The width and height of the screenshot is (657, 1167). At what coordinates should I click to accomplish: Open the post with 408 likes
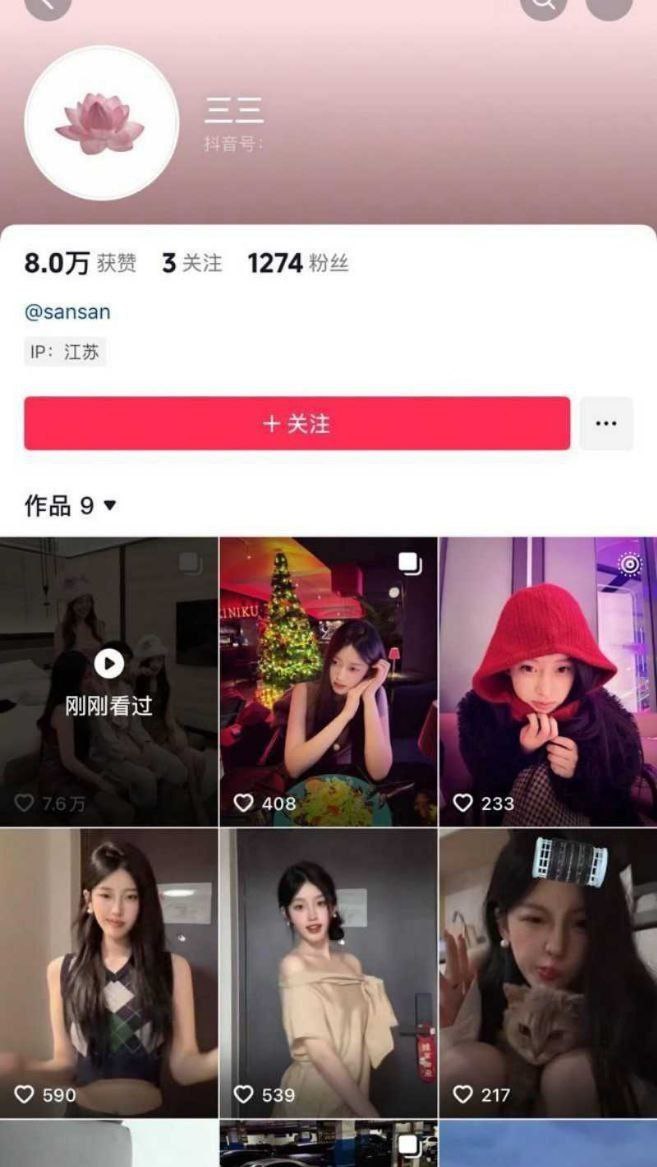[x=328, y=680]
